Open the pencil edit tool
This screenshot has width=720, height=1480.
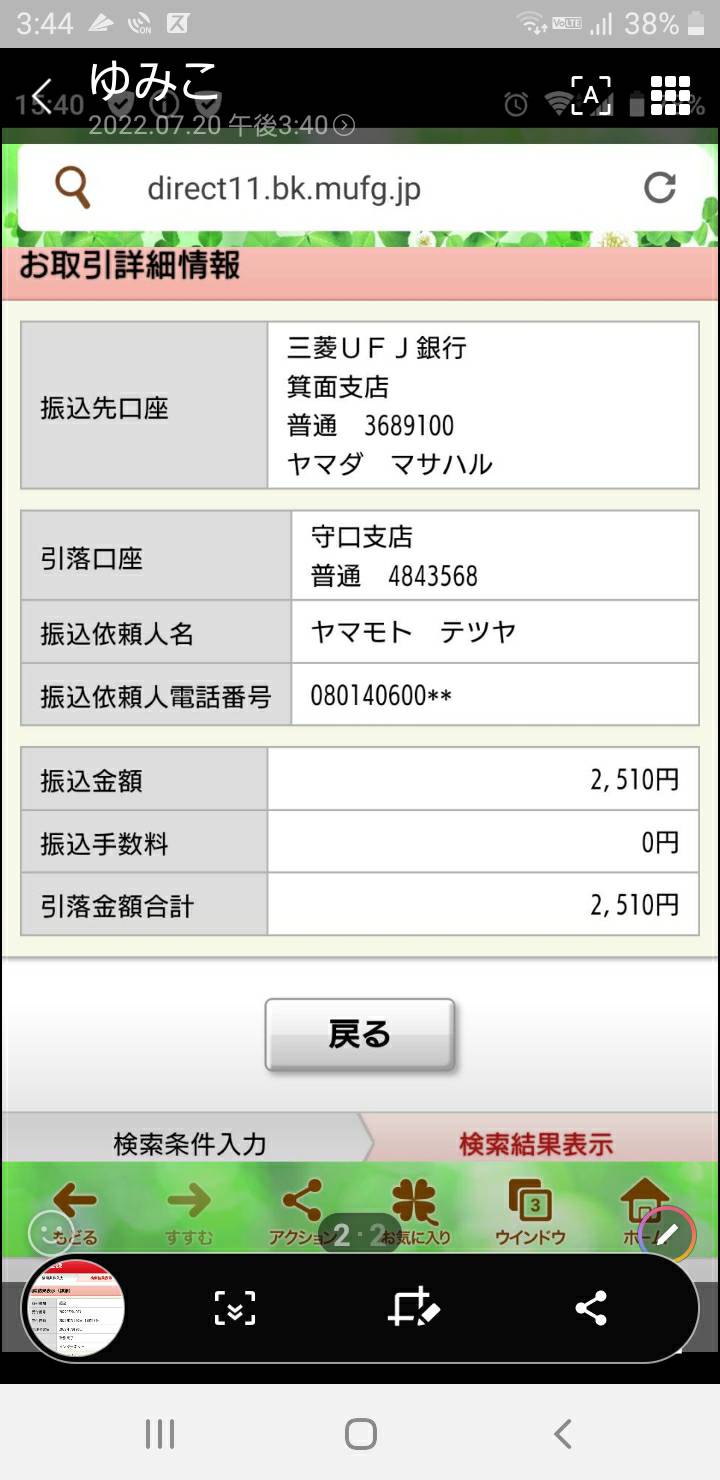tap(667, 1233)
